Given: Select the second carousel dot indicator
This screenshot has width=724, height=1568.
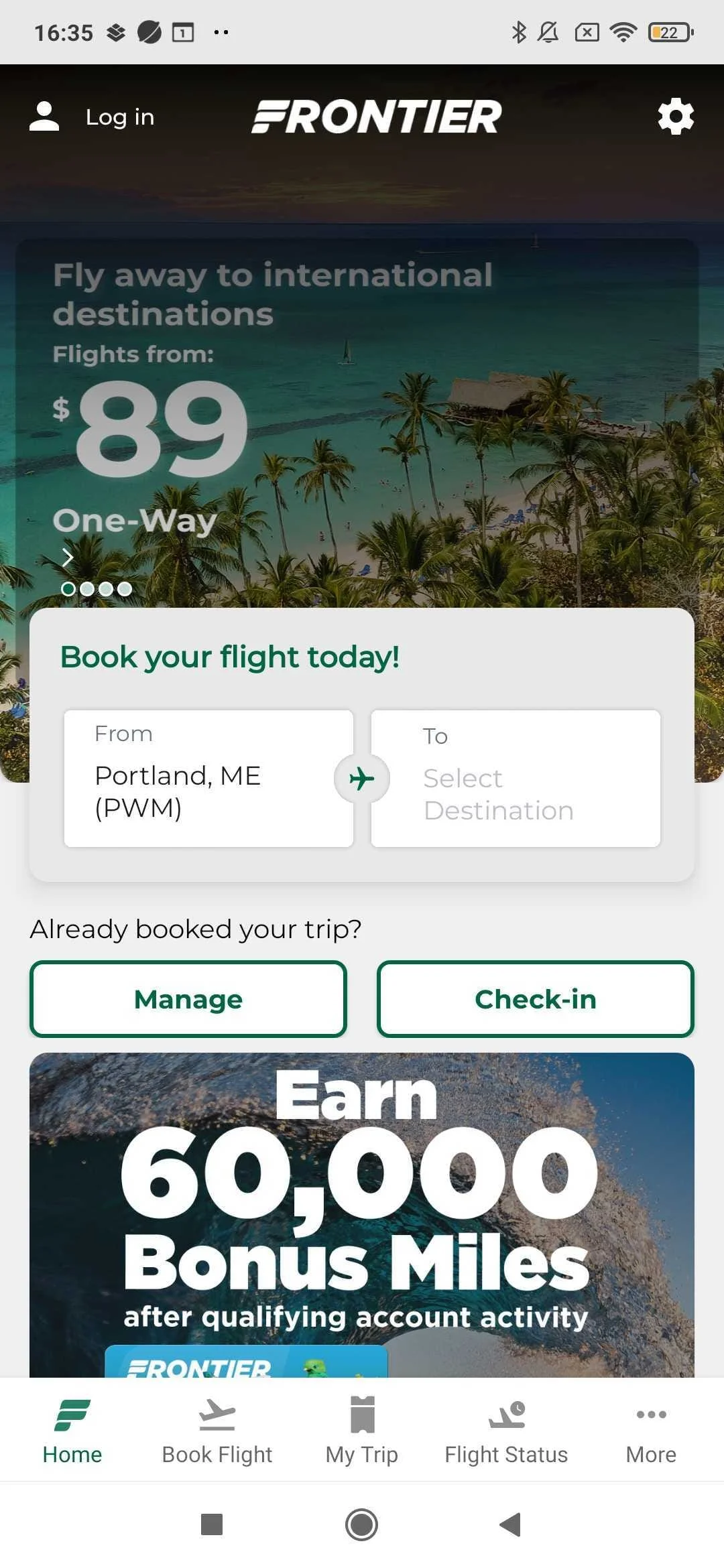Looking at the screenshot, I should [x=88, y=588].
